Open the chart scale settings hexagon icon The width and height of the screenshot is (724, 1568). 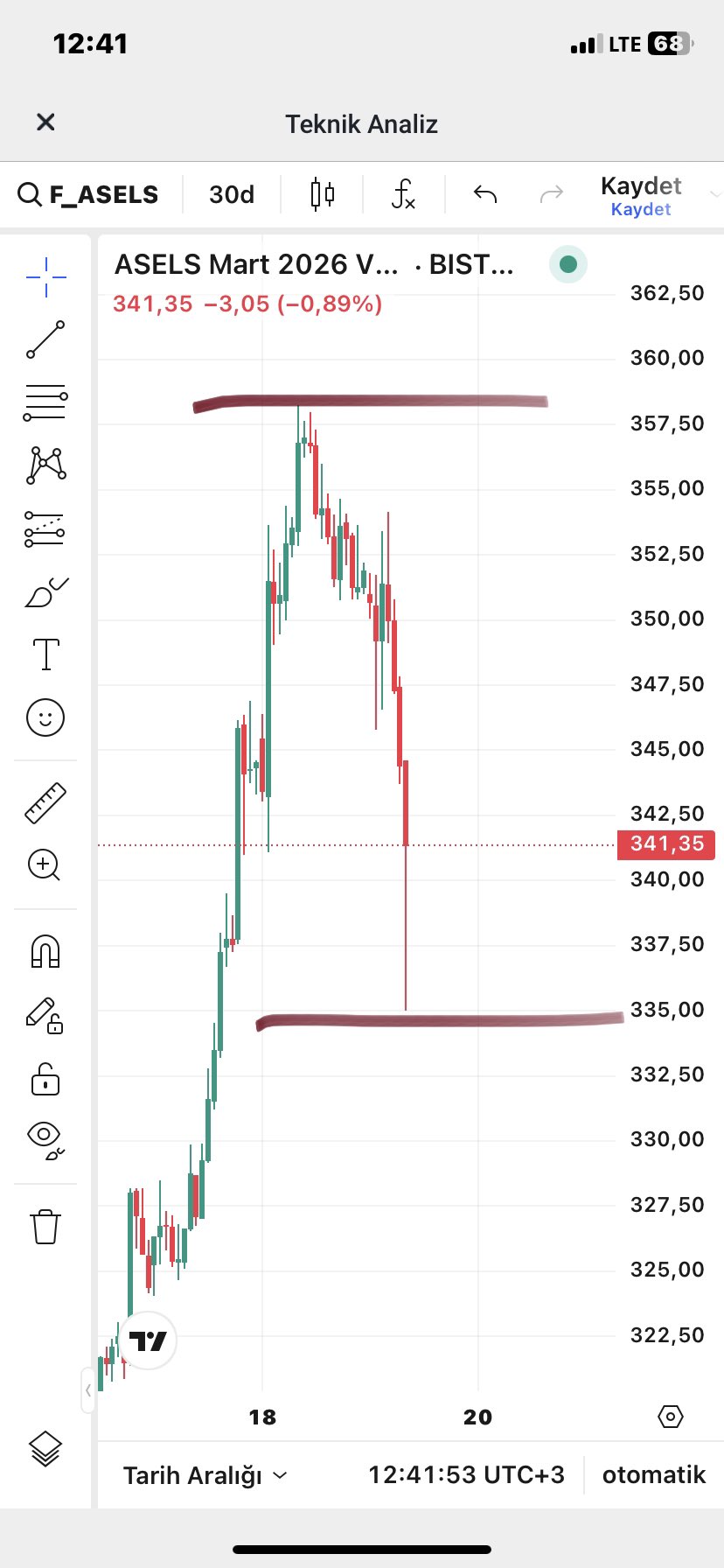pyautogui.click(x=670, y=1416)
